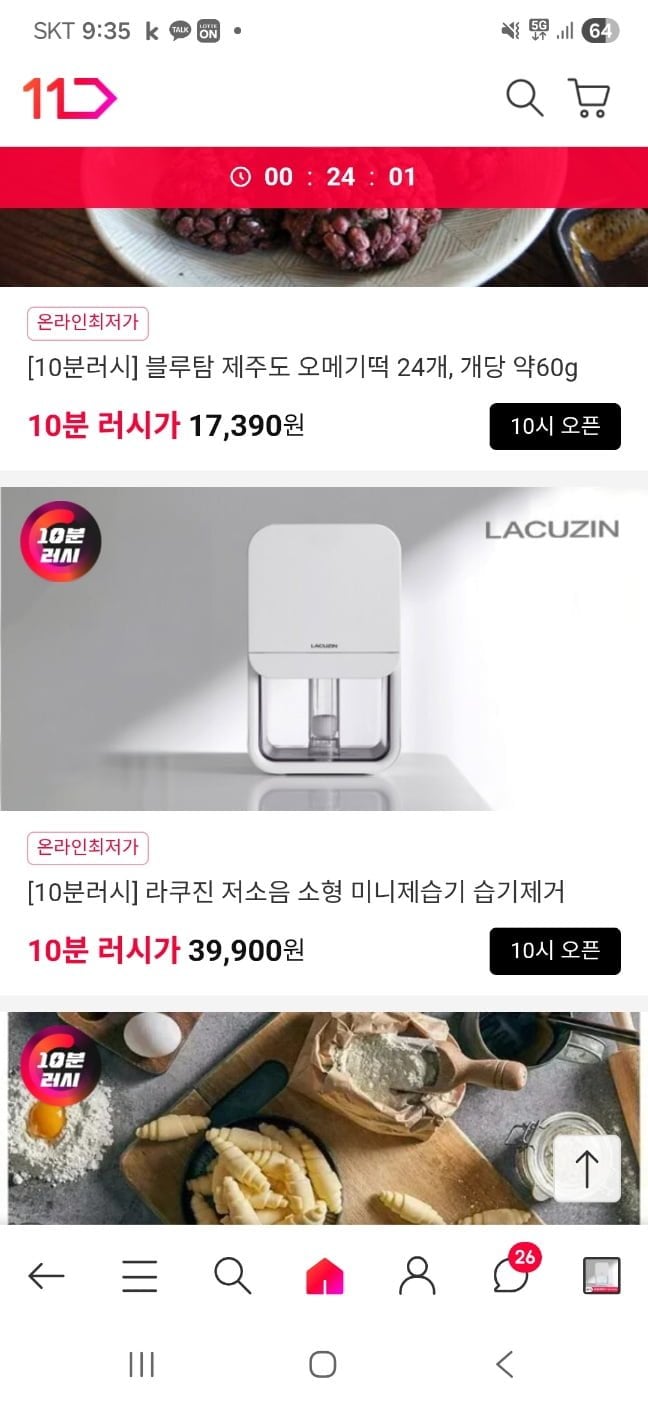The width and height of the screenshot is (648, 1404).
Task: Open the search icon in the top bar
Action: (x=524, y=98)
